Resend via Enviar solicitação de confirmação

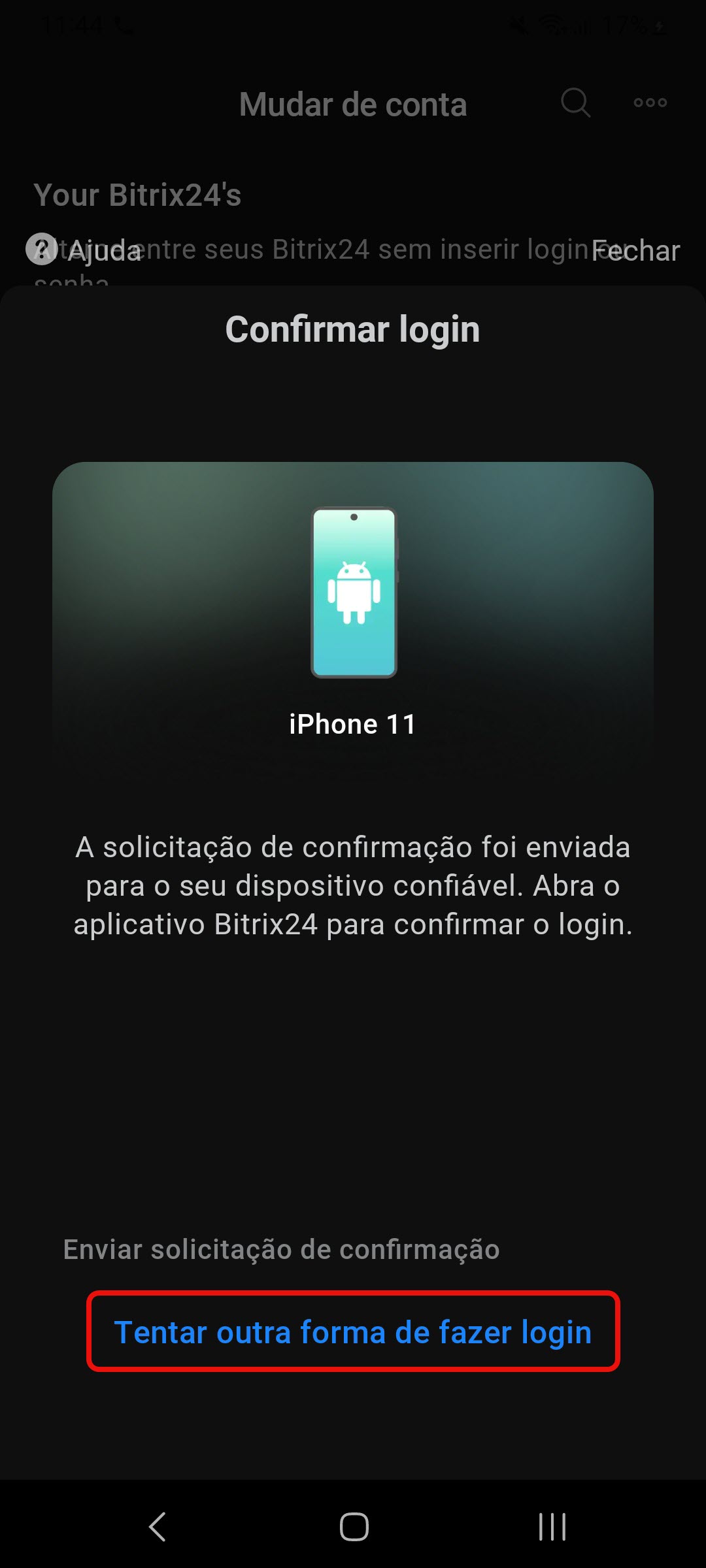point(281,1249)
